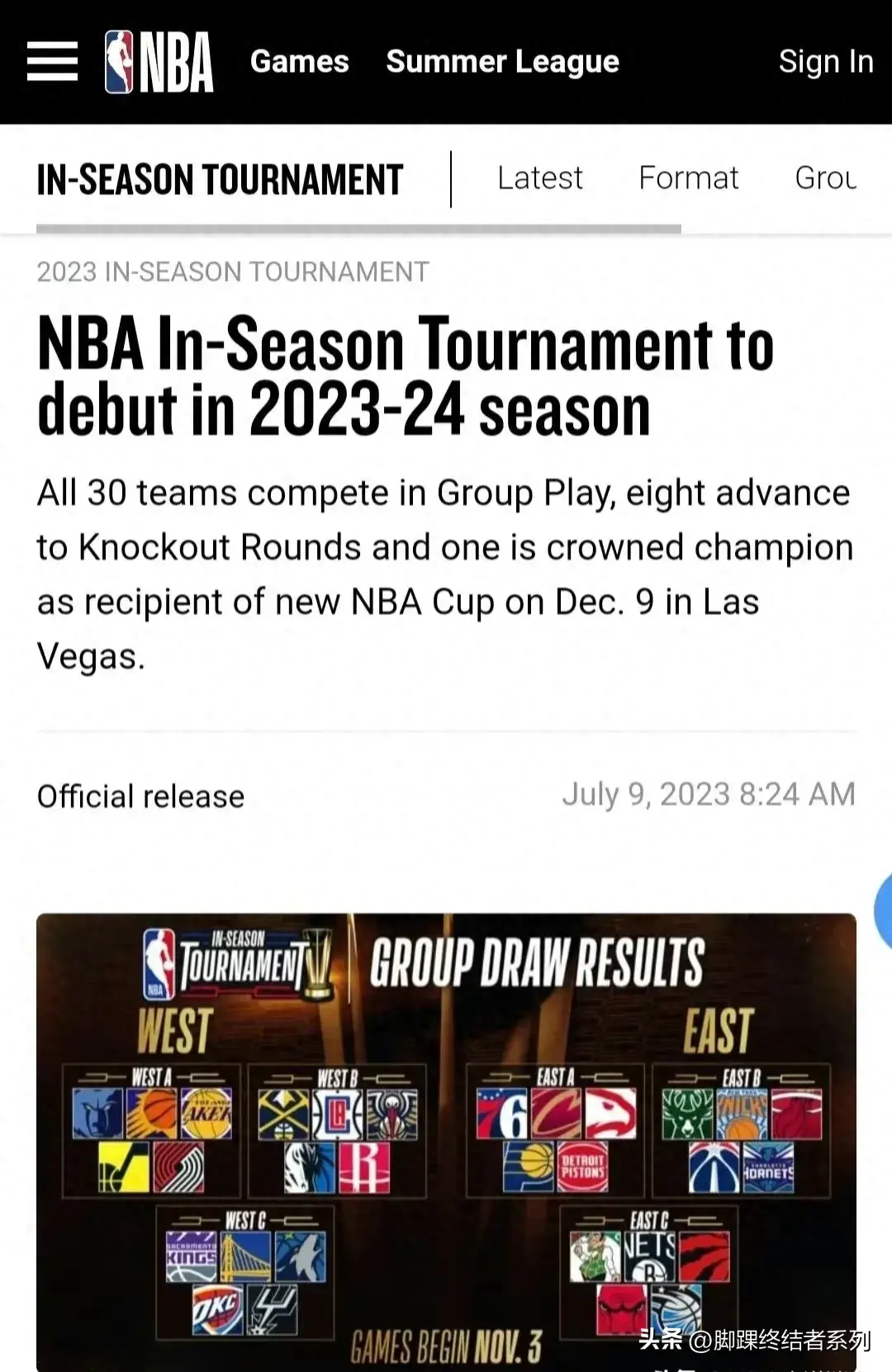The width and height of the screenshot is (892, 1372).
Task: Open the Group Draw Results image
Action: 446,1139
